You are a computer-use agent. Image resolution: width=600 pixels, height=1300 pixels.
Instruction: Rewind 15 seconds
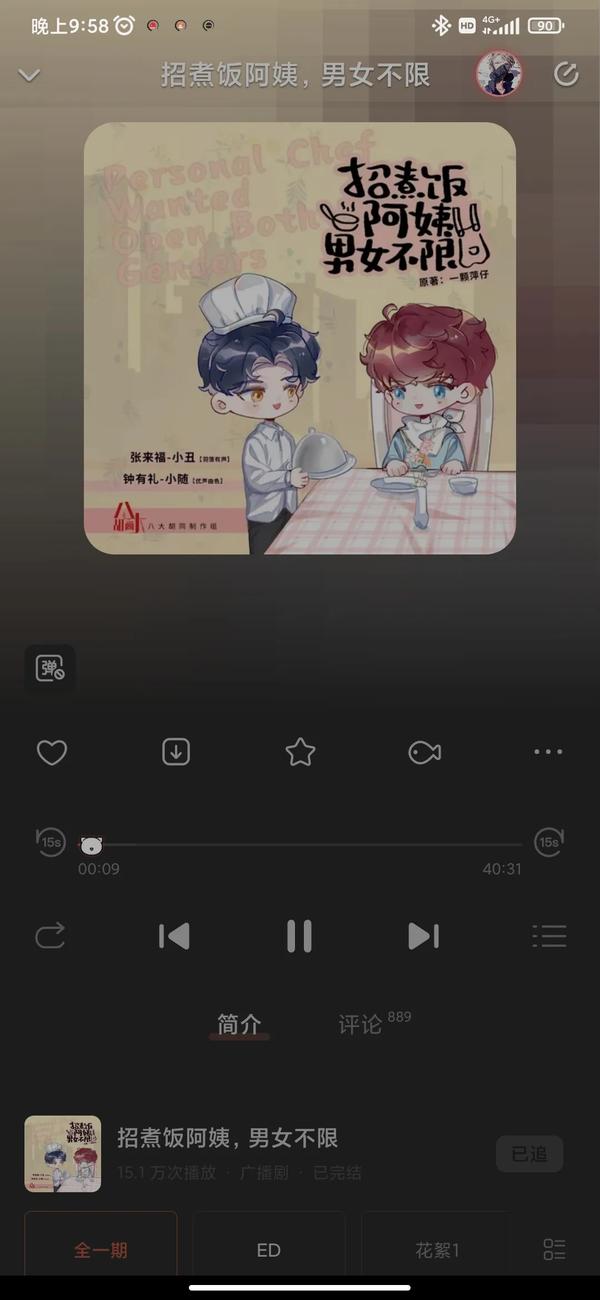click(x=50, y=842)
